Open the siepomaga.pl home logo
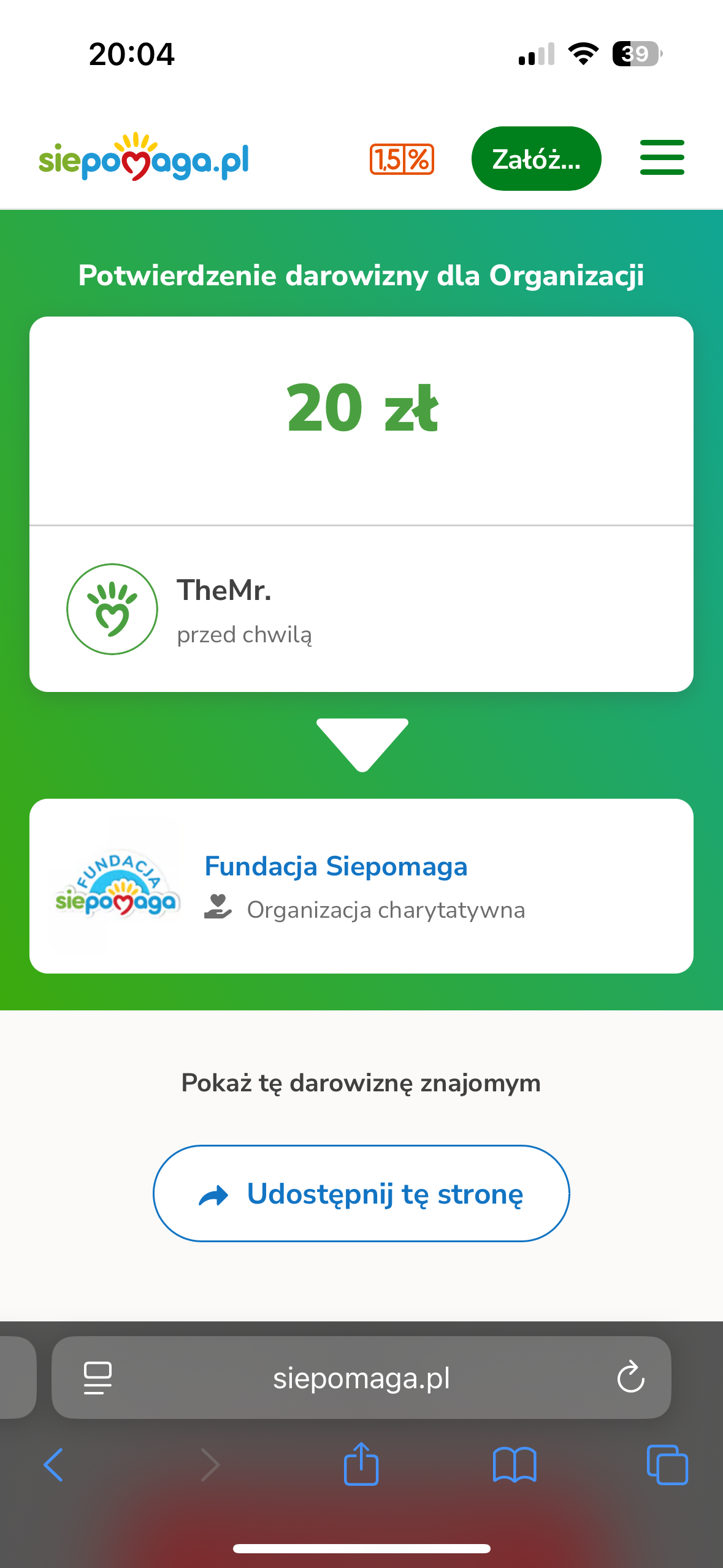This screenshot has width=723, height=1568. (143, 158)
